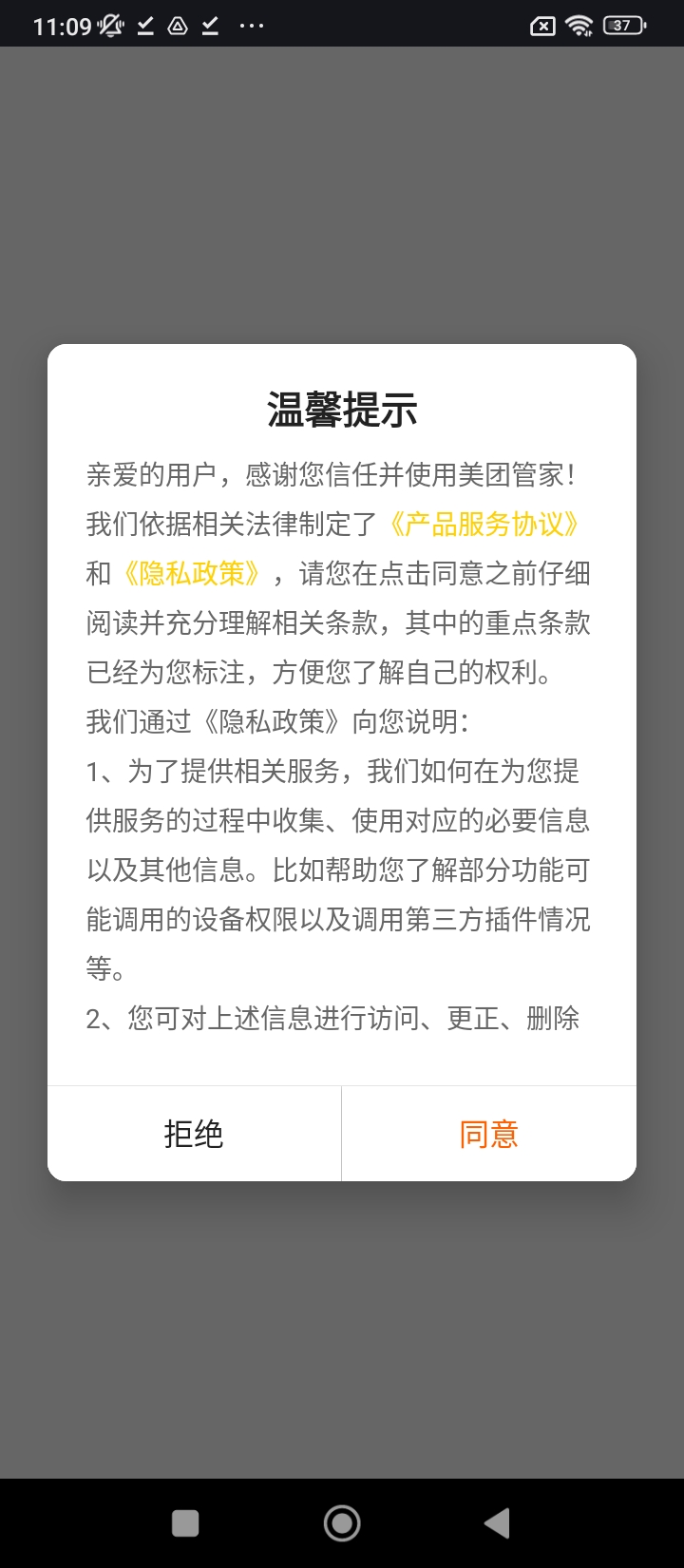Open the 《产品服务协议》 link

click(484, 524)
